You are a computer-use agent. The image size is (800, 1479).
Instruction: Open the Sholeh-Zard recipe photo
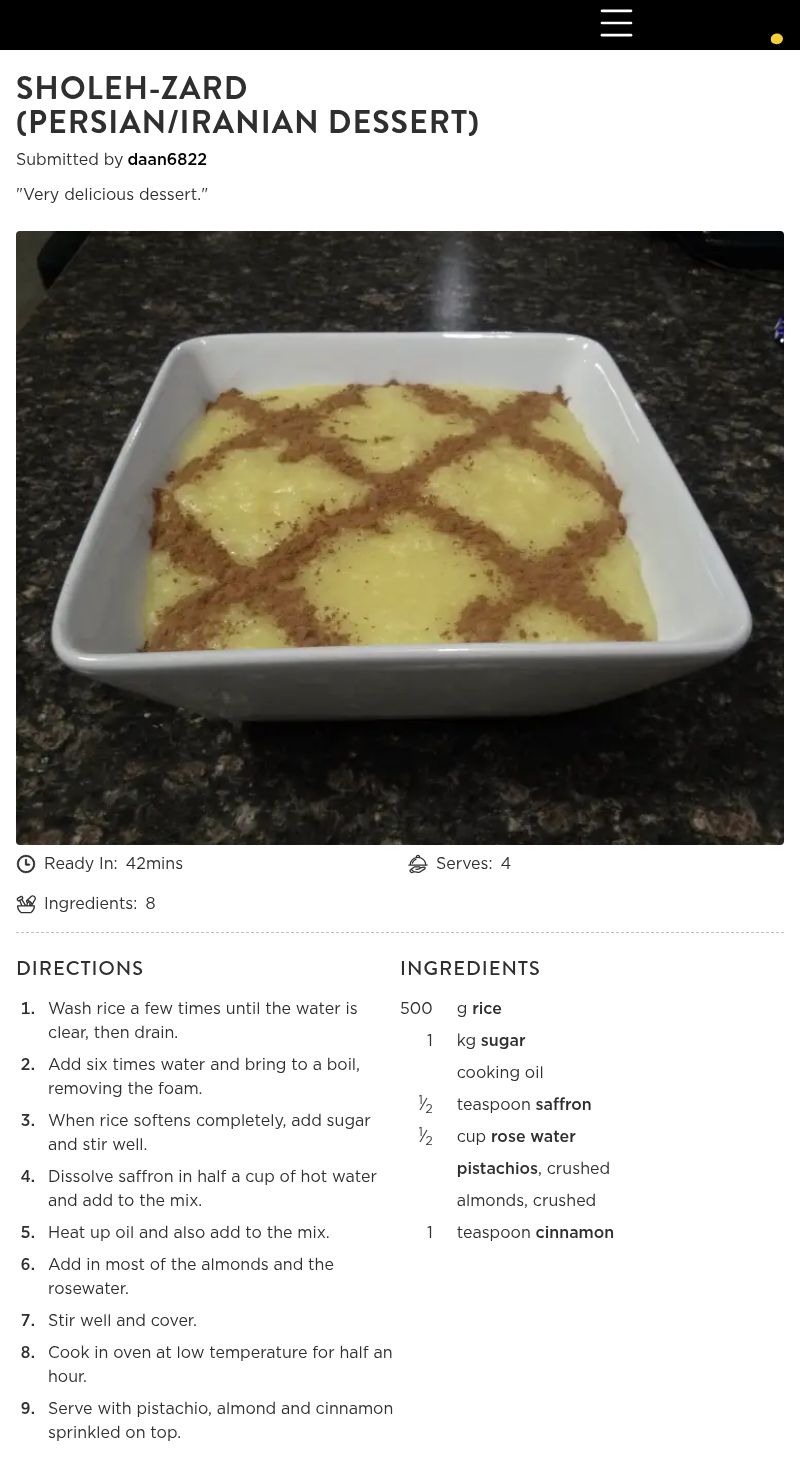[x=400, y=537]
